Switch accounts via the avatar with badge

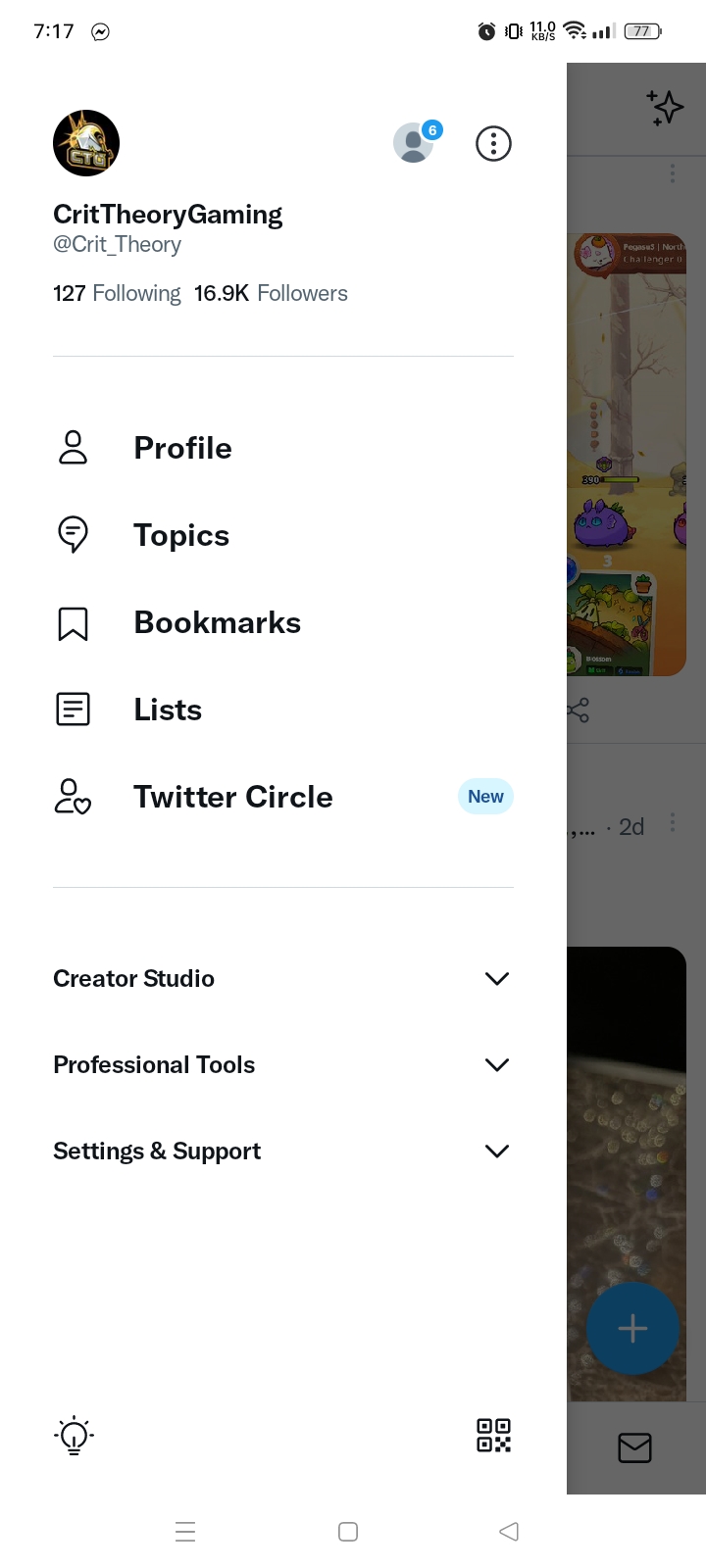point(415,143)
